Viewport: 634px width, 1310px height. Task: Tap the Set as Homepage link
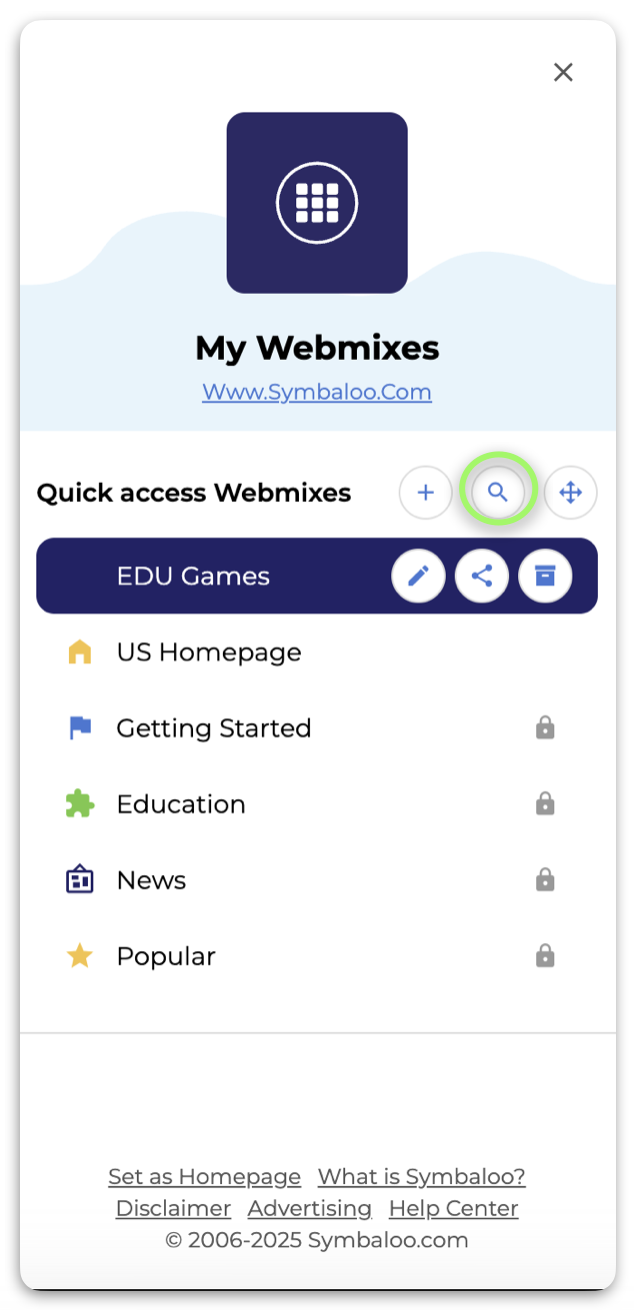pyautogui.click(x=204, y=1177)
